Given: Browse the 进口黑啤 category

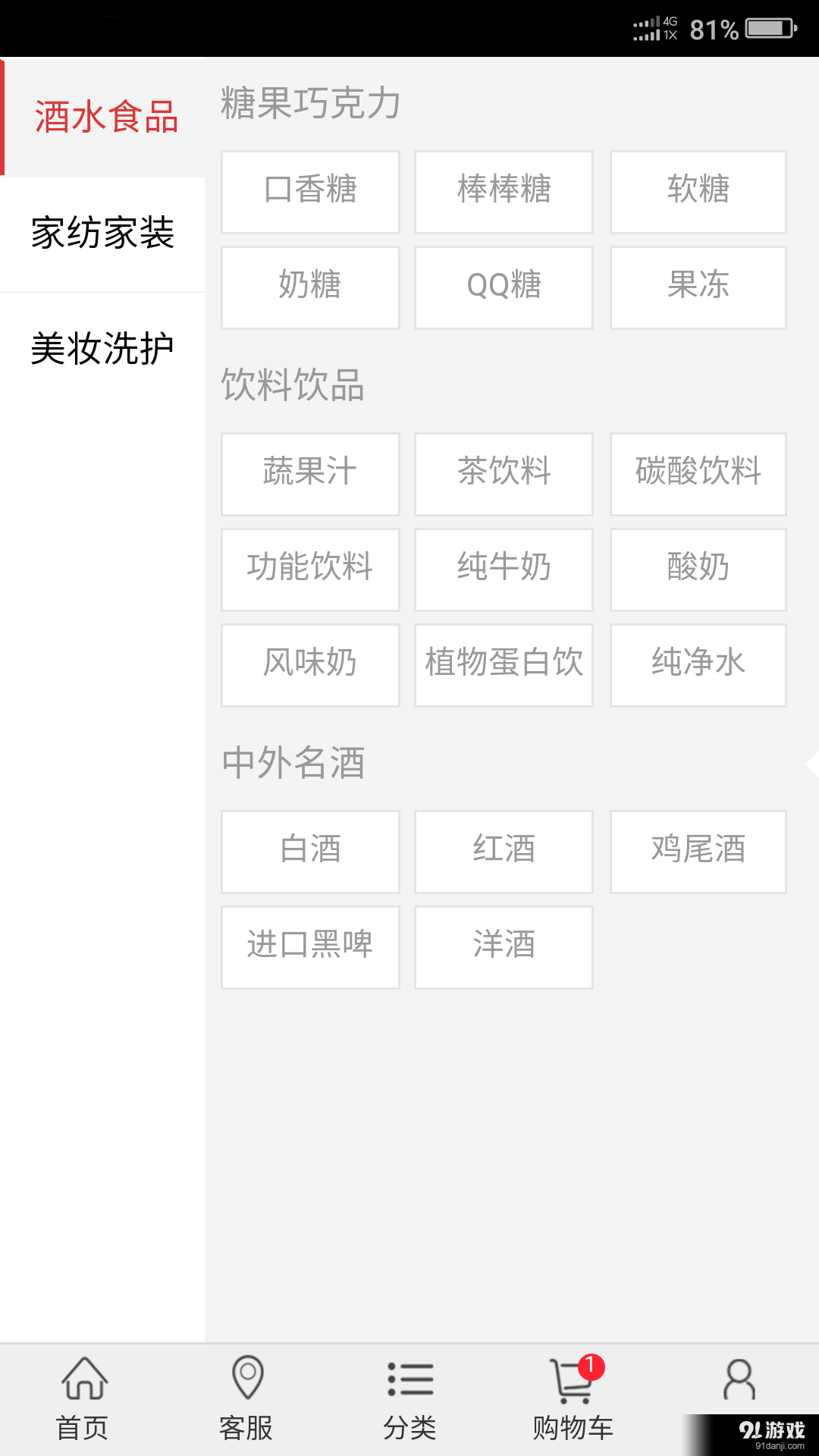Looking at the screenshot, I should coord(310,947).
